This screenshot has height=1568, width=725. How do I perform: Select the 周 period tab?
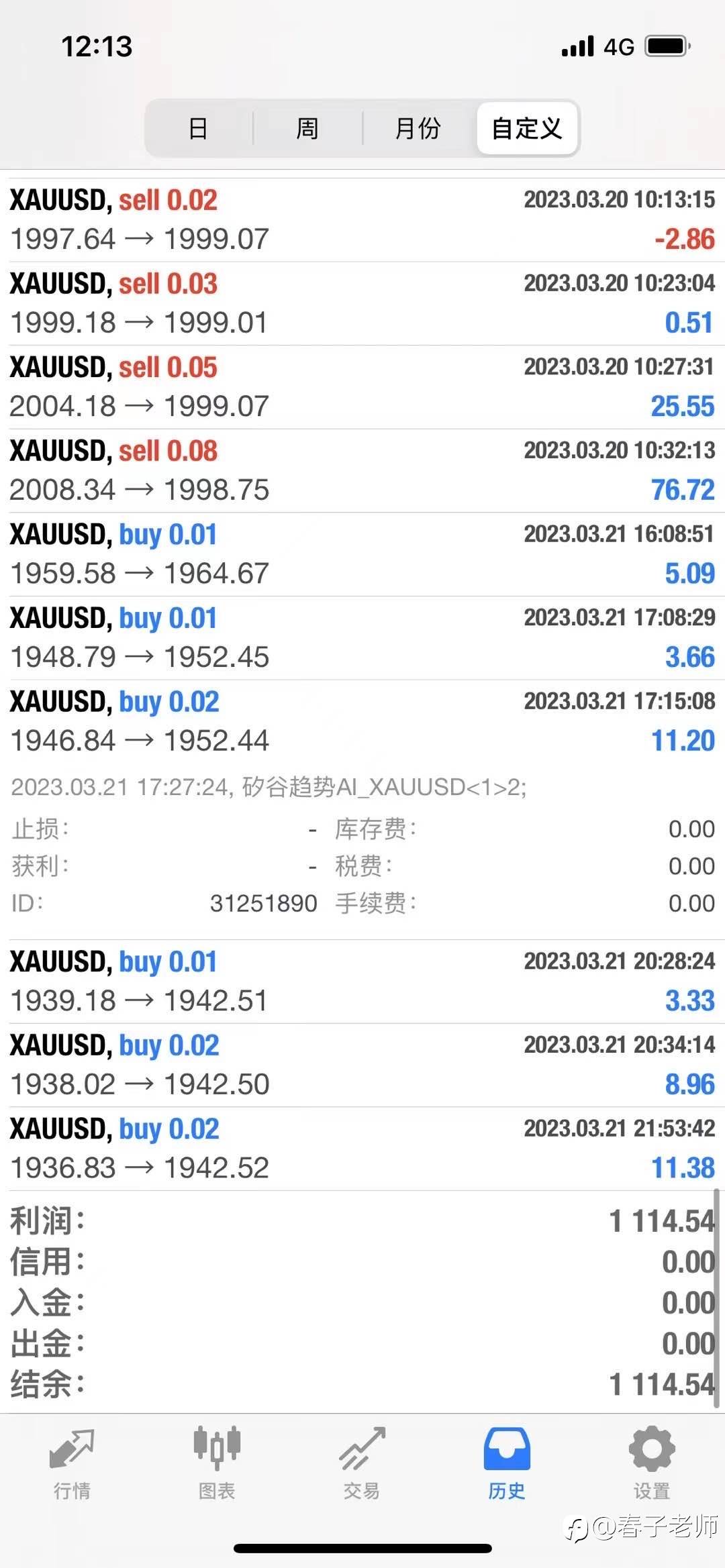[x=307, y=128]
